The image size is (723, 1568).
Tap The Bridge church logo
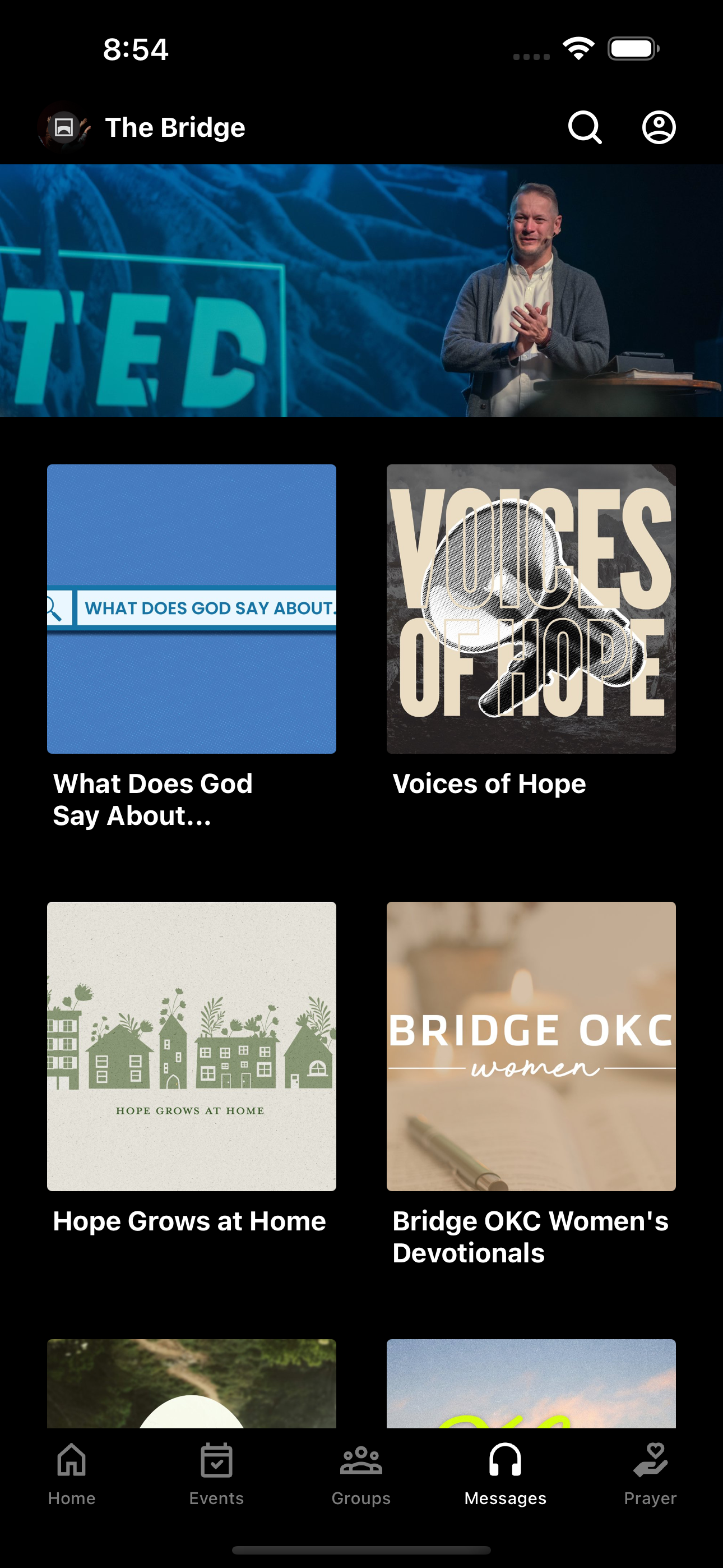(64, 127)
